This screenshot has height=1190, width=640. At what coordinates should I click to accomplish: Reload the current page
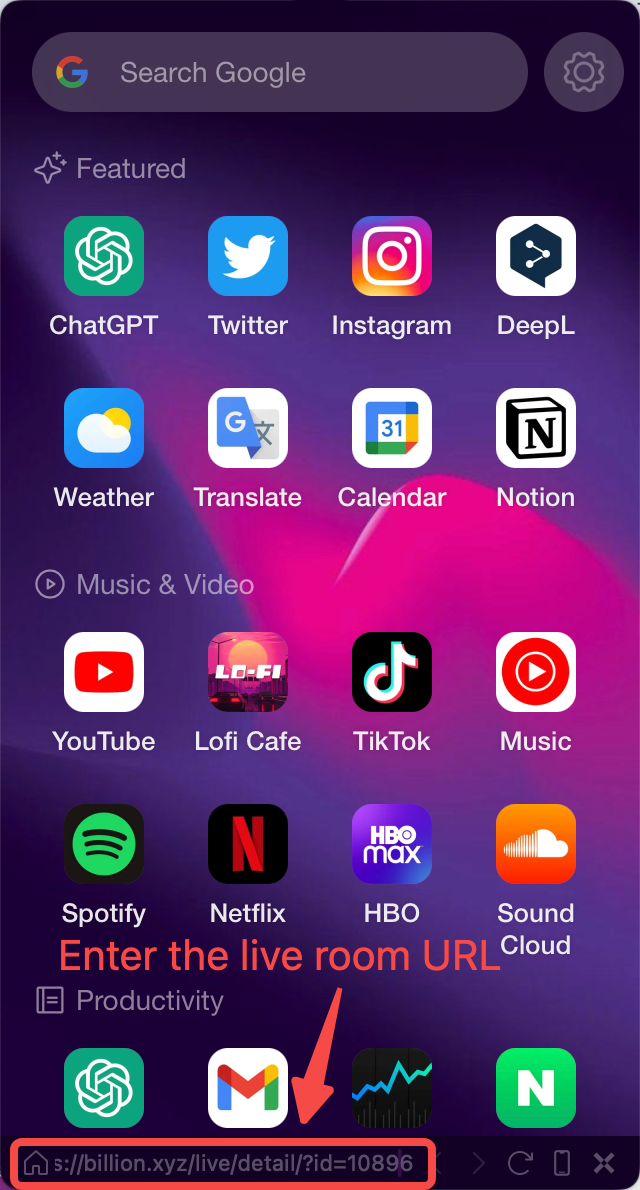(519, 1163)
